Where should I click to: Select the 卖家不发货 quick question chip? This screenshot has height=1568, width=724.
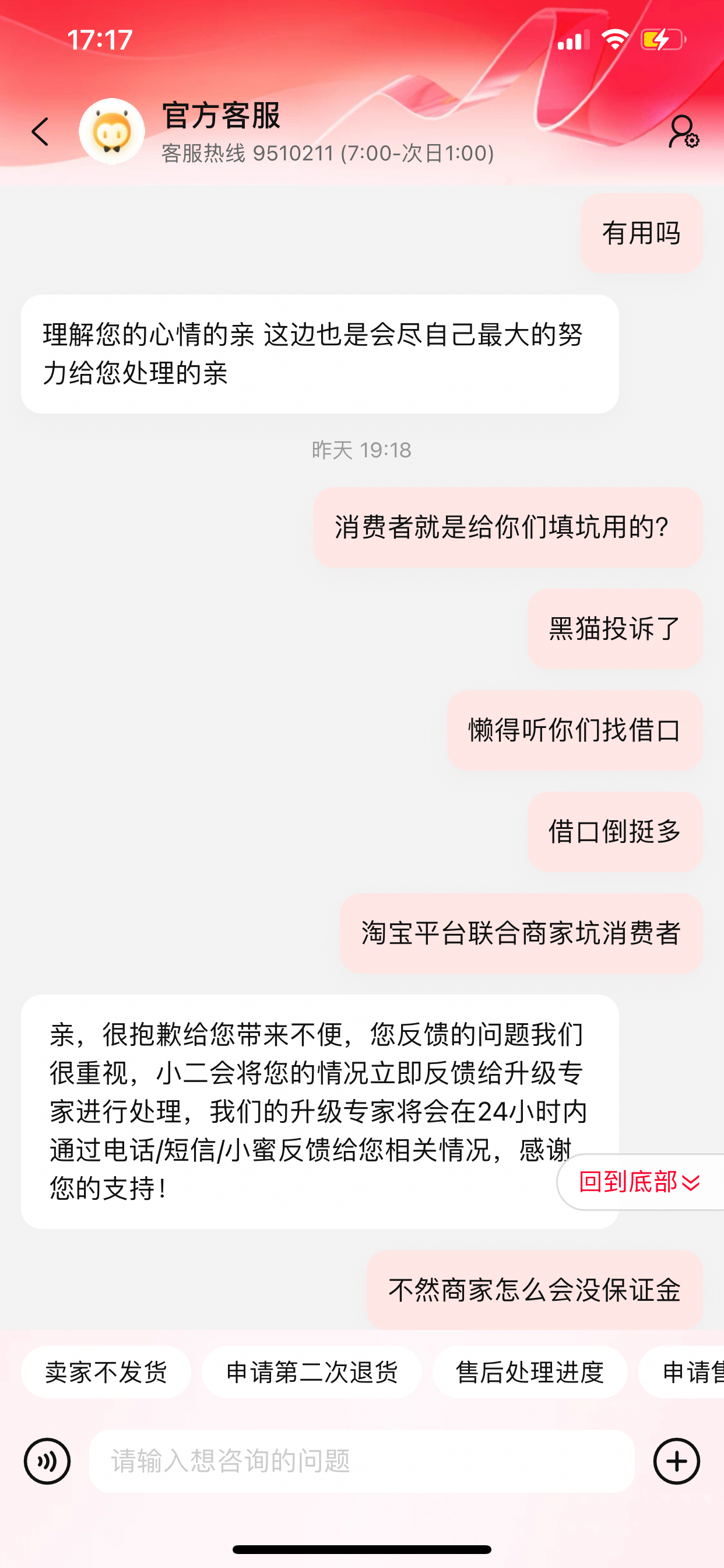[x=106, y=1372]
